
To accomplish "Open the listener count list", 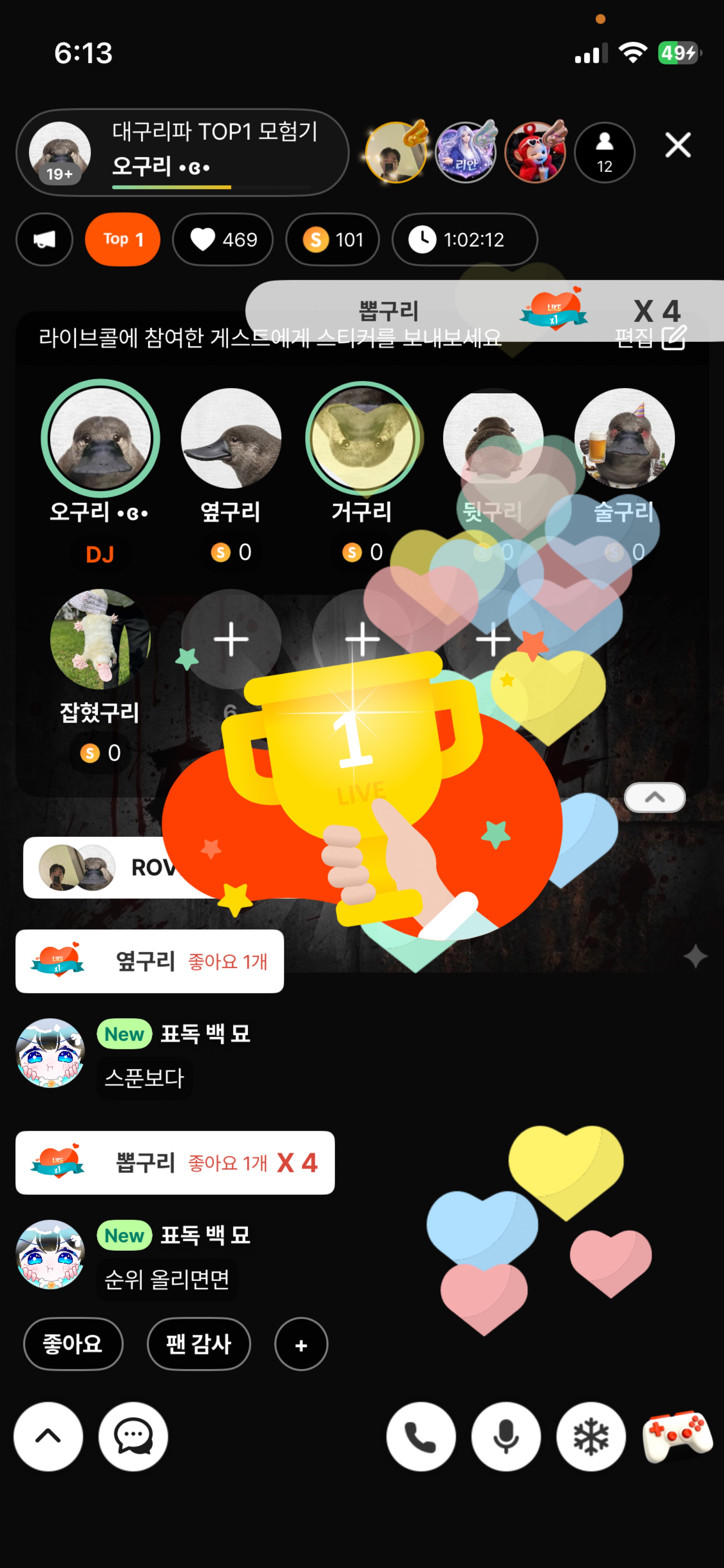I will (604, 152).
